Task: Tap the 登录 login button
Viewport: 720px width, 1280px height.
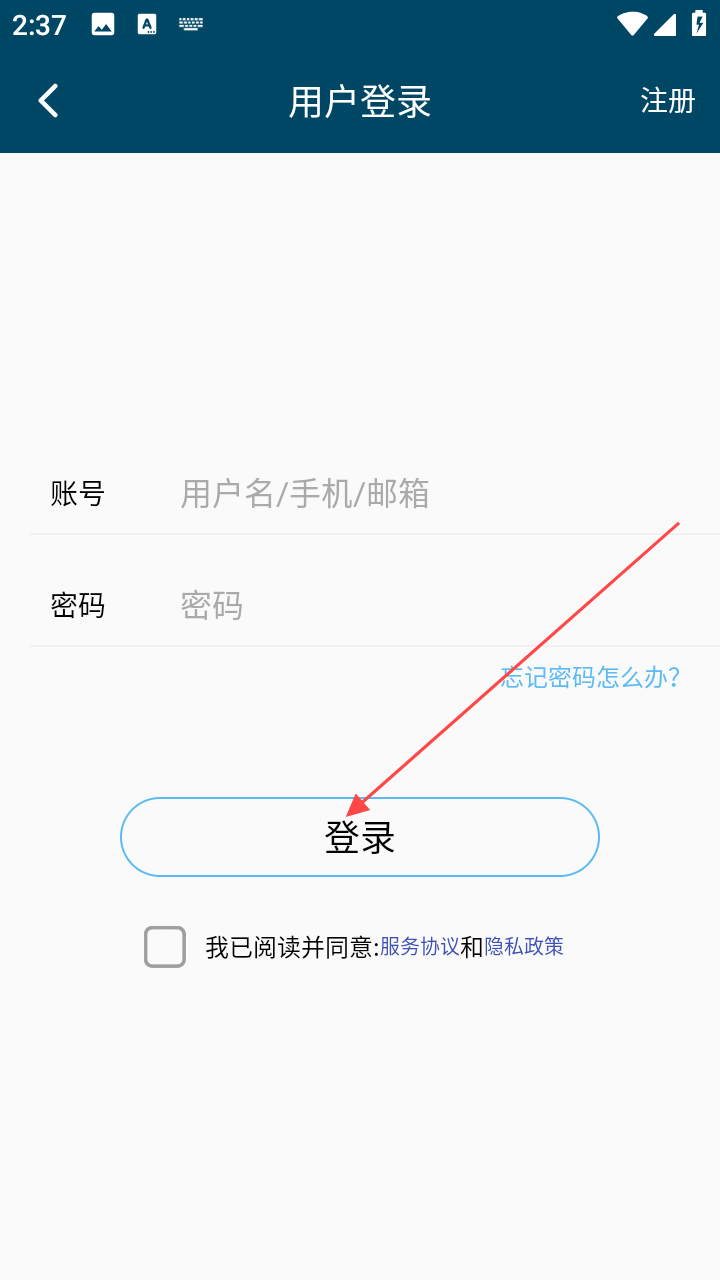Action: (x=360, y=837)
